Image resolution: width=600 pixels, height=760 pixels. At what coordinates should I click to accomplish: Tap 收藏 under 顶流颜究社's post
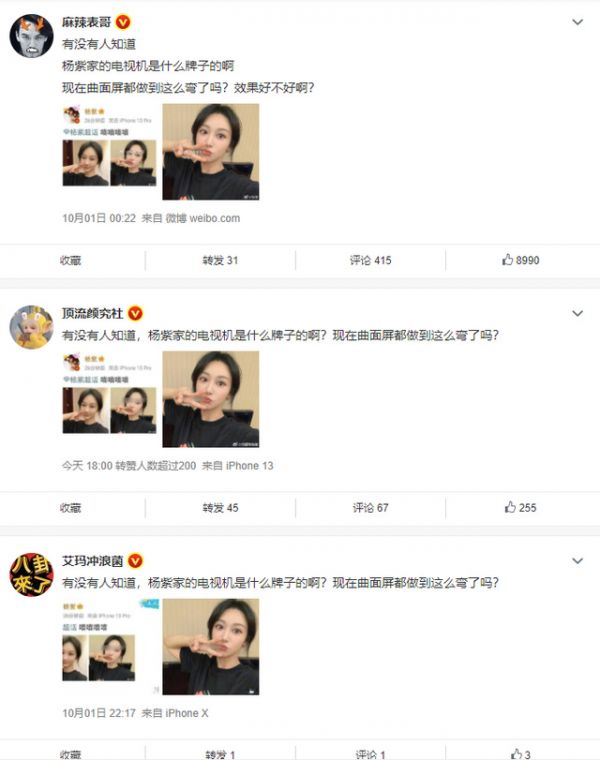click(x=70, y=507)
